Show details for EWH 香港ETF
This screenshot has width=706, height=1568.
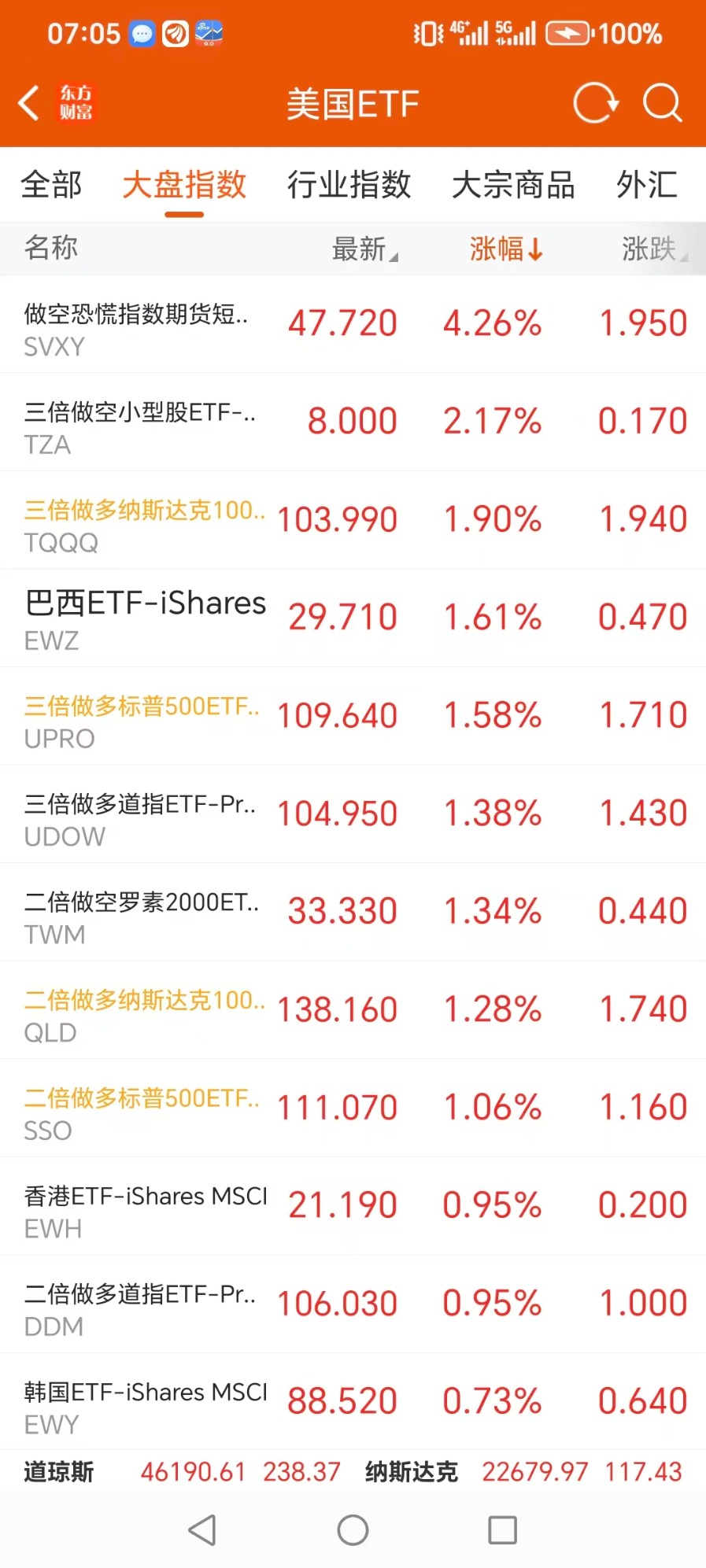353,1206
